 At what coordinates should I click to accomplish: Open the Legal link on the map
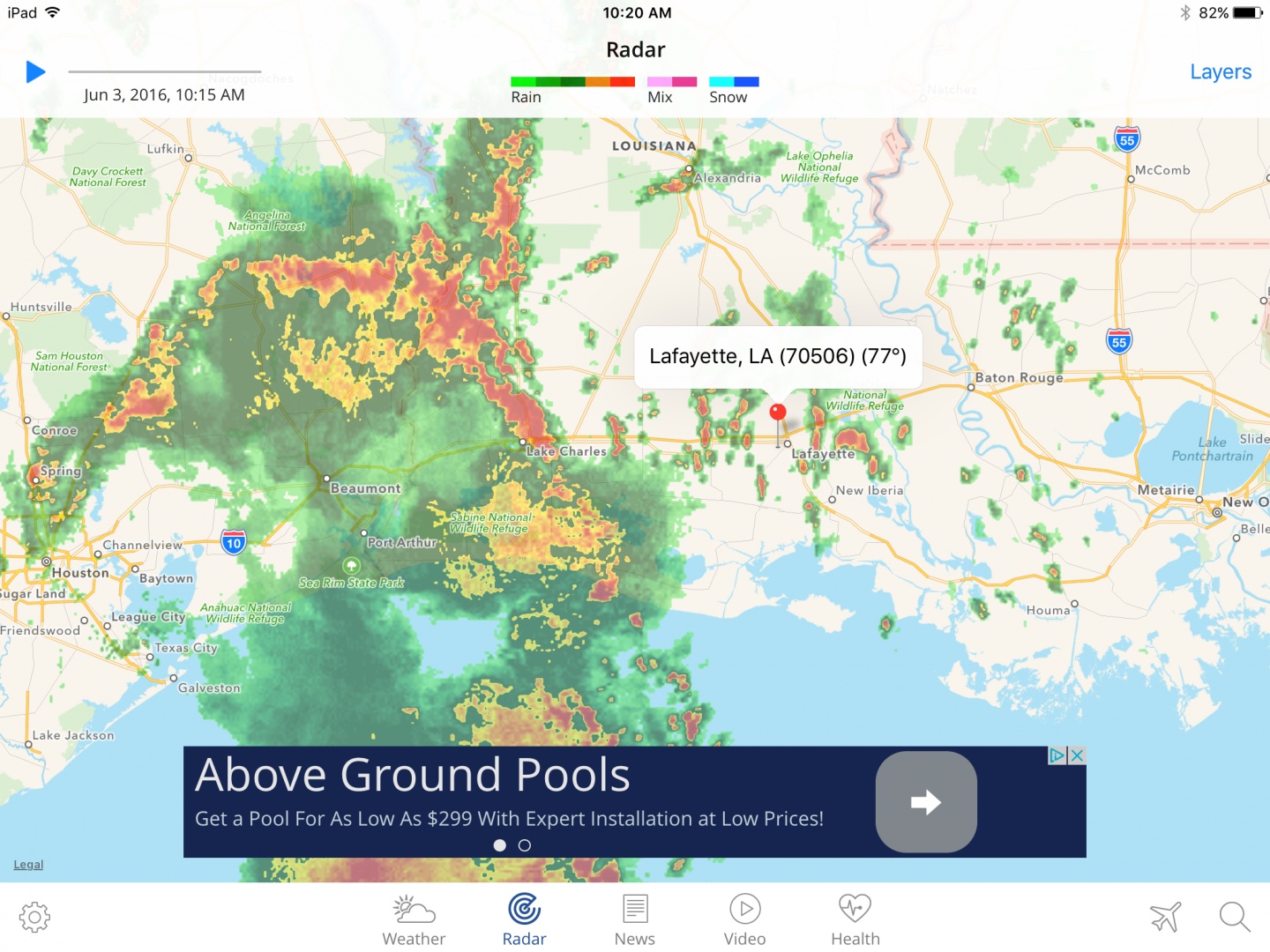tap(28, 865)
